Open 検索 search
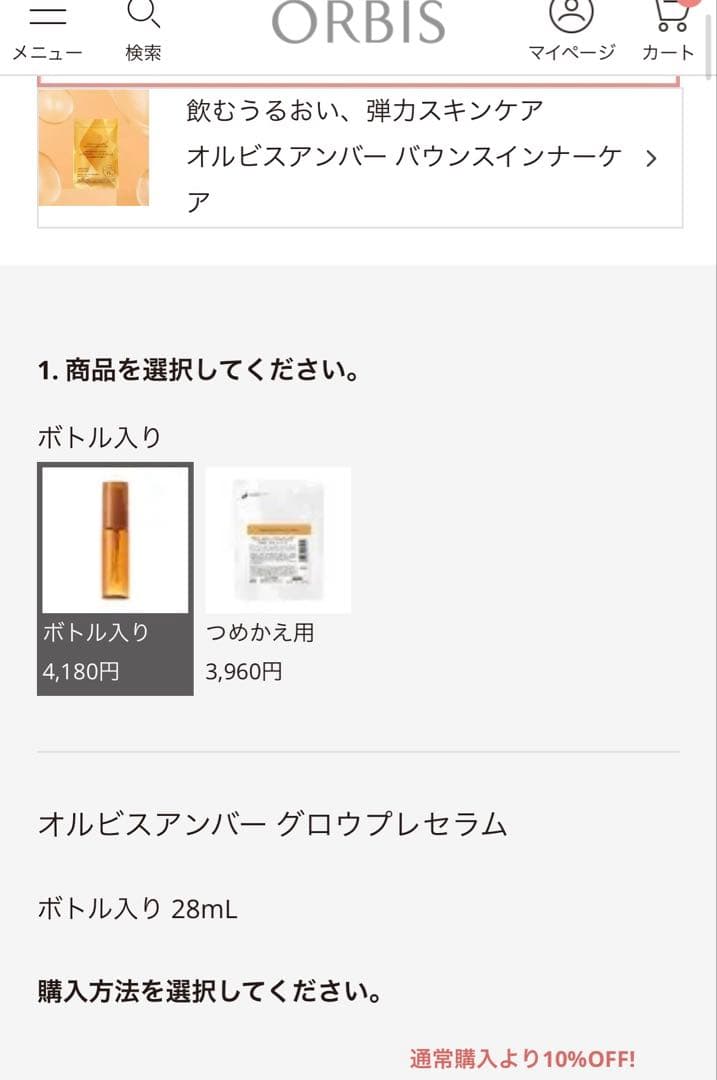 [143, 30]
